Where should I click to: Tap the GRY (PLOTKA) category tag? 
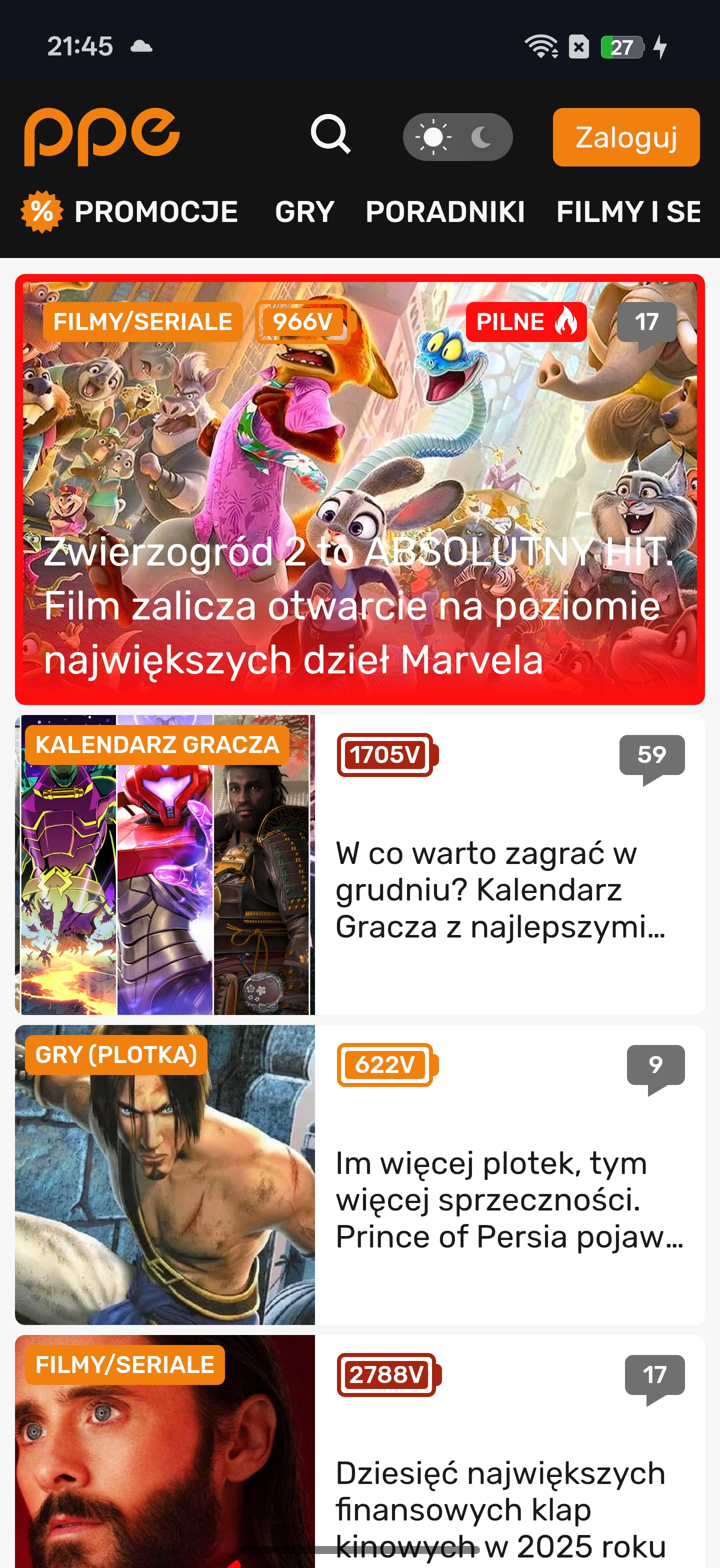[115, 1055]
